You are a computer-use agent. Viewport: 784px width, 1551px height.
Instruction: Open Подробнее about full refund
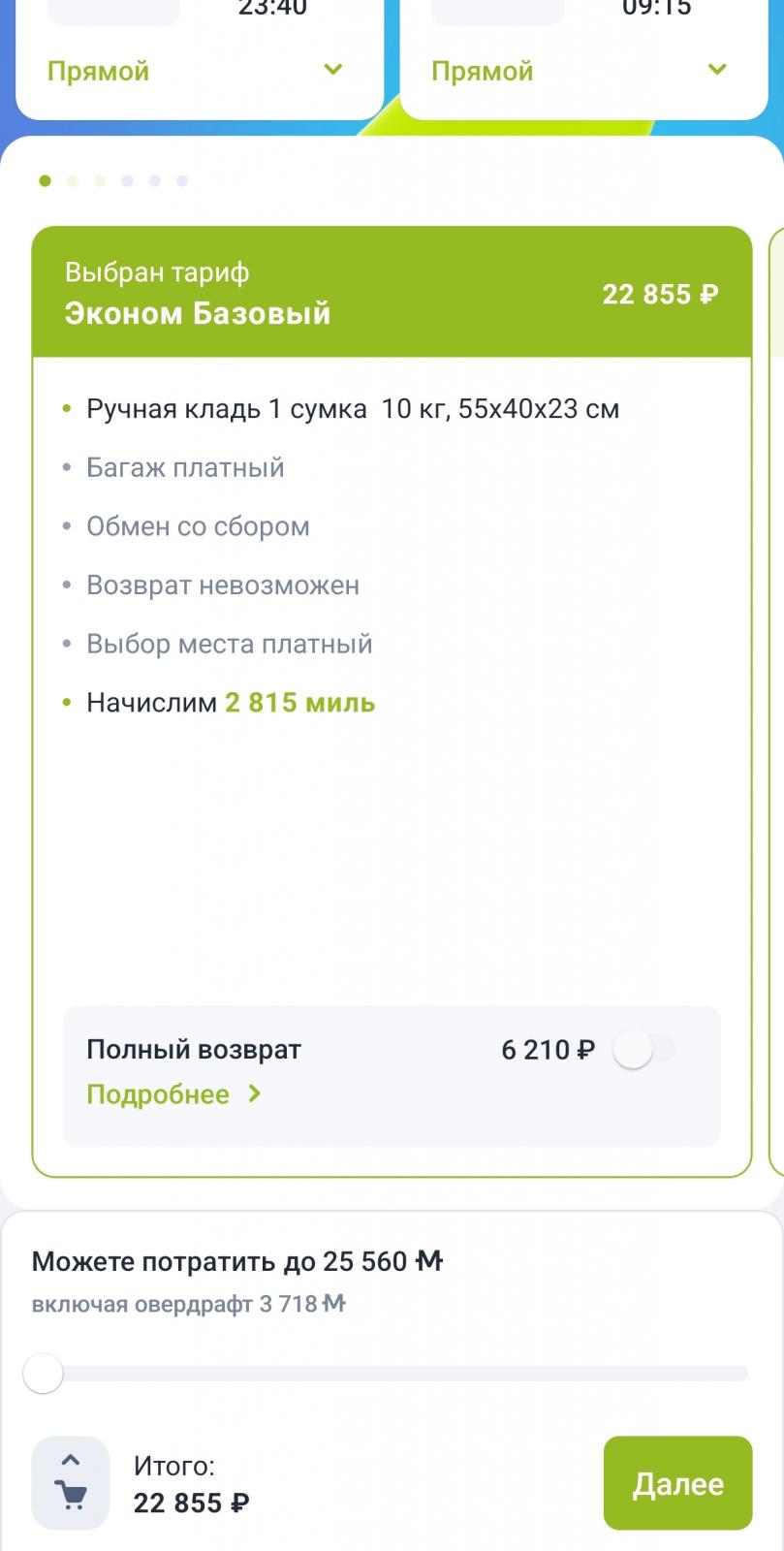[174, 1094]
